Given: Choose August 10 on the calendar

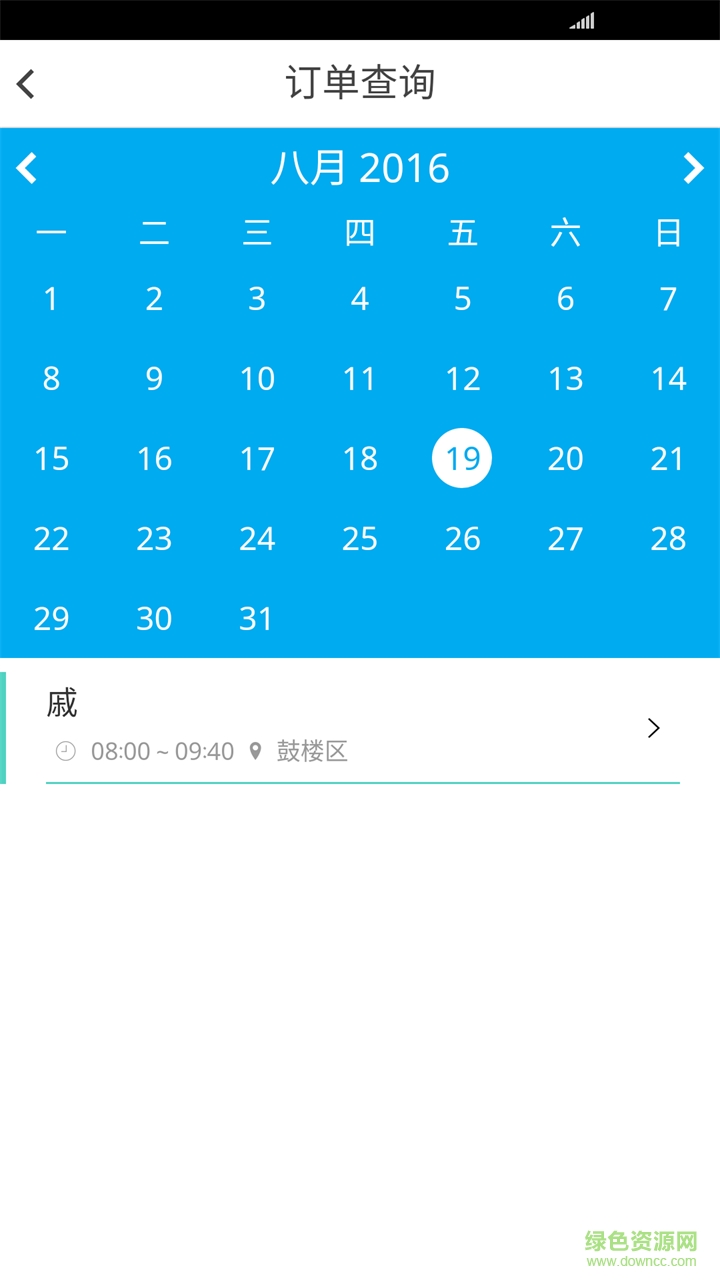Looking at the screenshot, I should [x=257, y=379].
